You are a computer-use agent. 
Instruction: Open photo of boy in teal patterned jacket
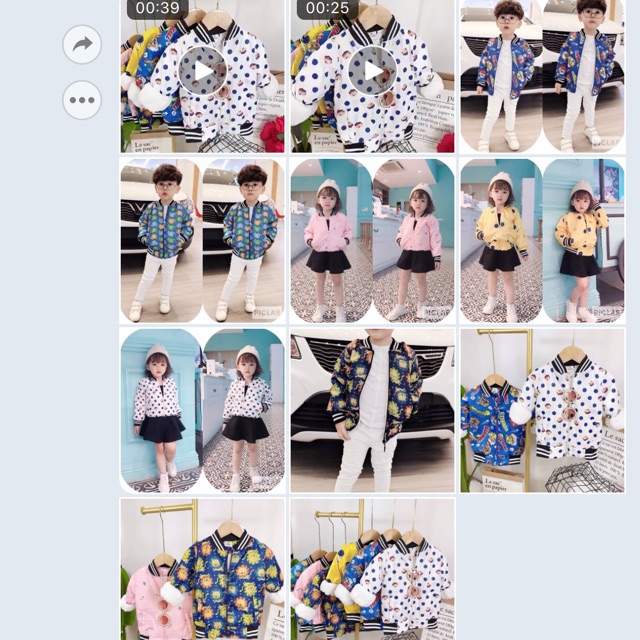click(x=203, y=240)
